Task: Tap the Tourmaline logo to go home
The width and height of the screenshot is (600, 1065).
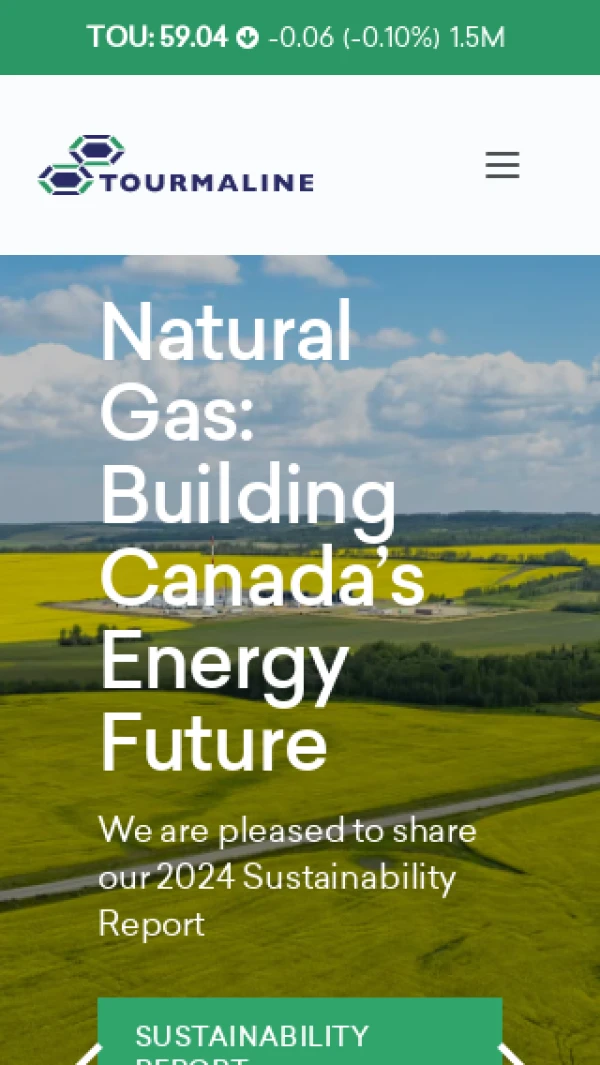Action: pyautogui.click(x=176, y=165)
